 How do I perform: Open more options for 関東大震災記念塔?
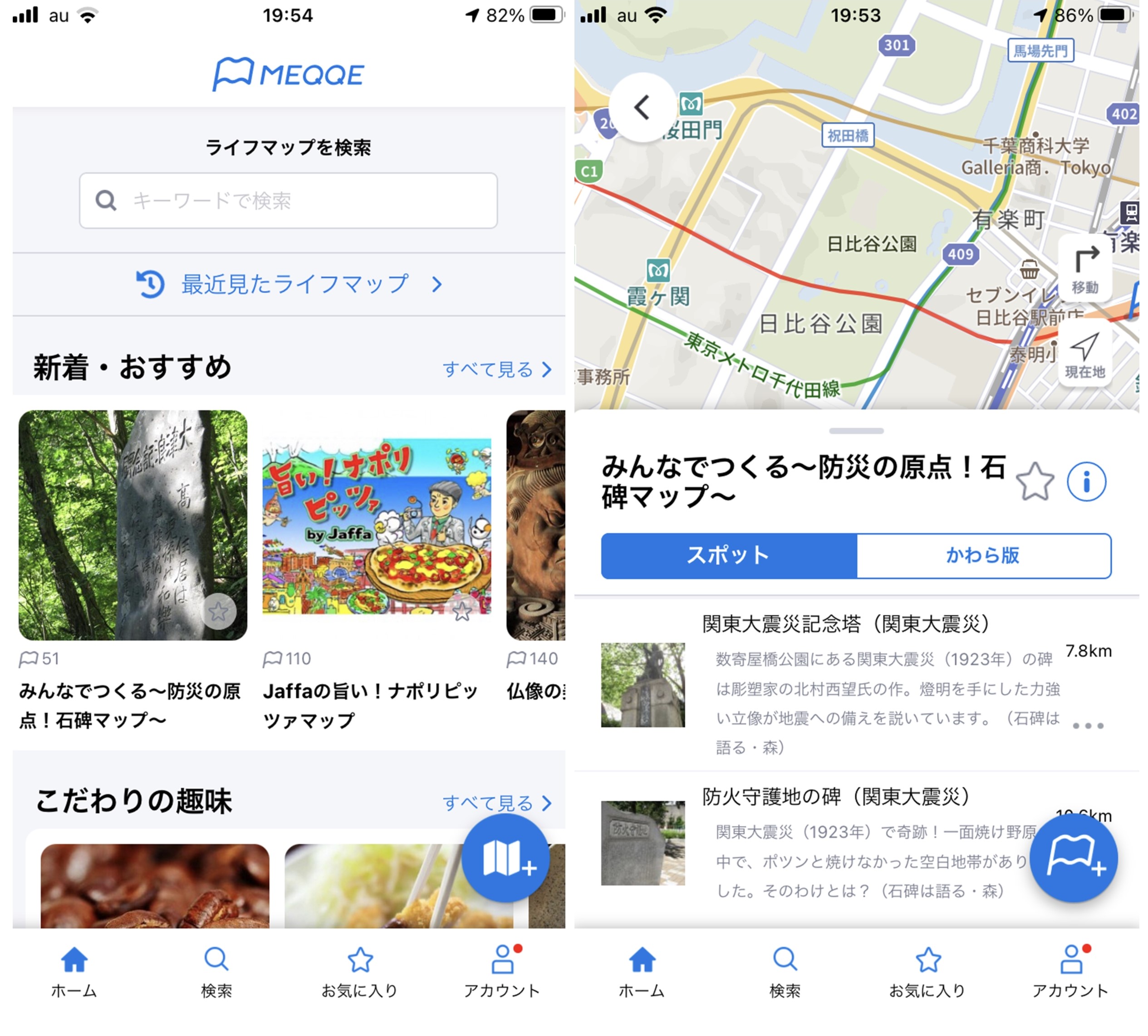tap(1087, 726)
